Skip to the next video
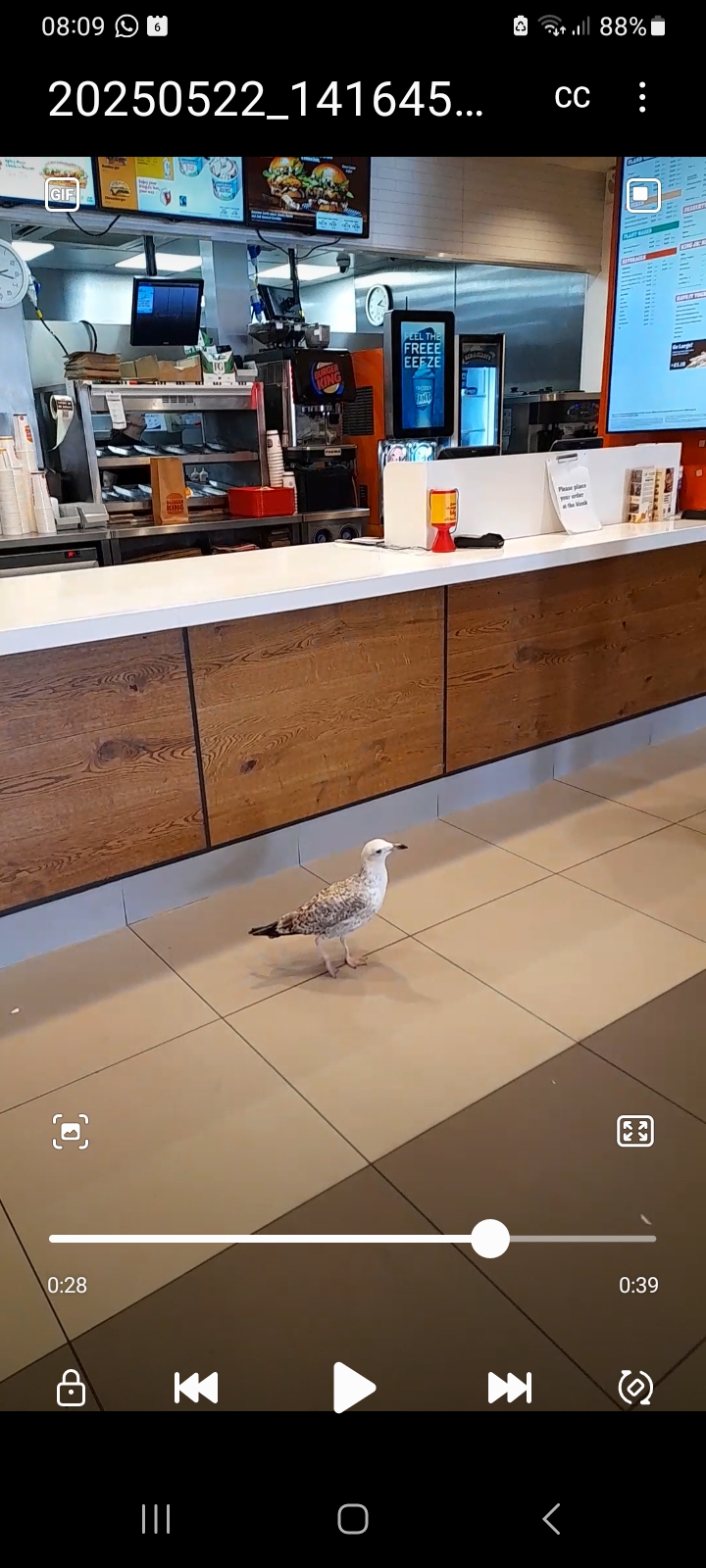The width and height of the screenshot is (706, 1568). [510, 1388]
